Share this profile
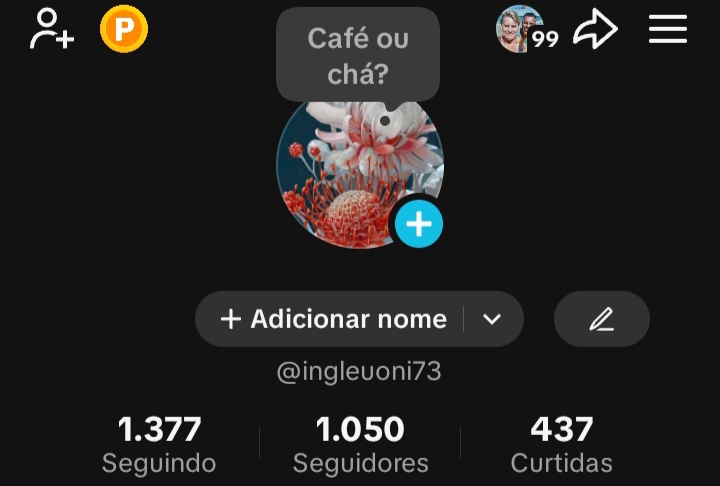Viewport: 720px width, 486px height. 595,30
